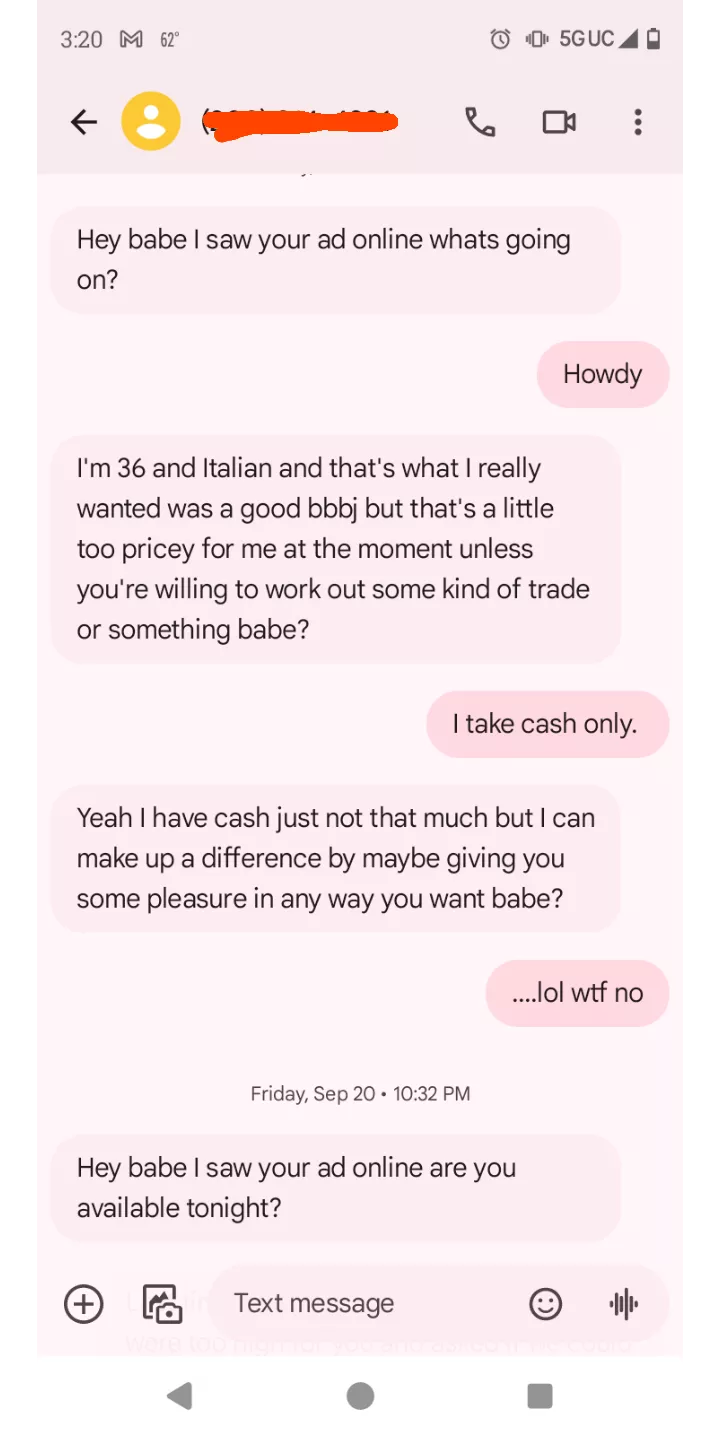Start a video call with this contact
The image size is (720, 1435).
[558, 121]
